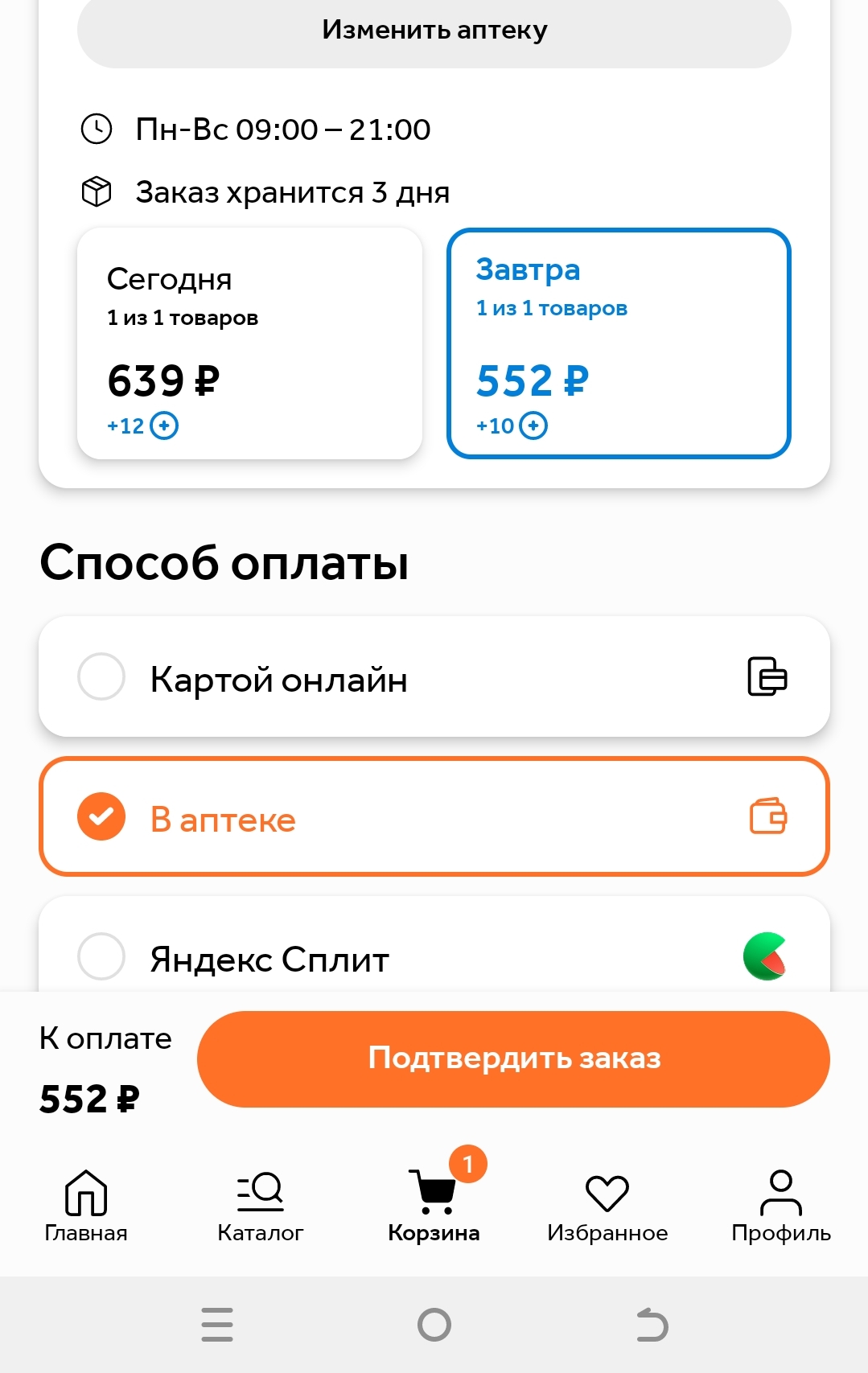Image resolution: width=868 pixels, height=1373 pixels.
Task: Open the Каталог tab
Action: tap(261, 1206)
